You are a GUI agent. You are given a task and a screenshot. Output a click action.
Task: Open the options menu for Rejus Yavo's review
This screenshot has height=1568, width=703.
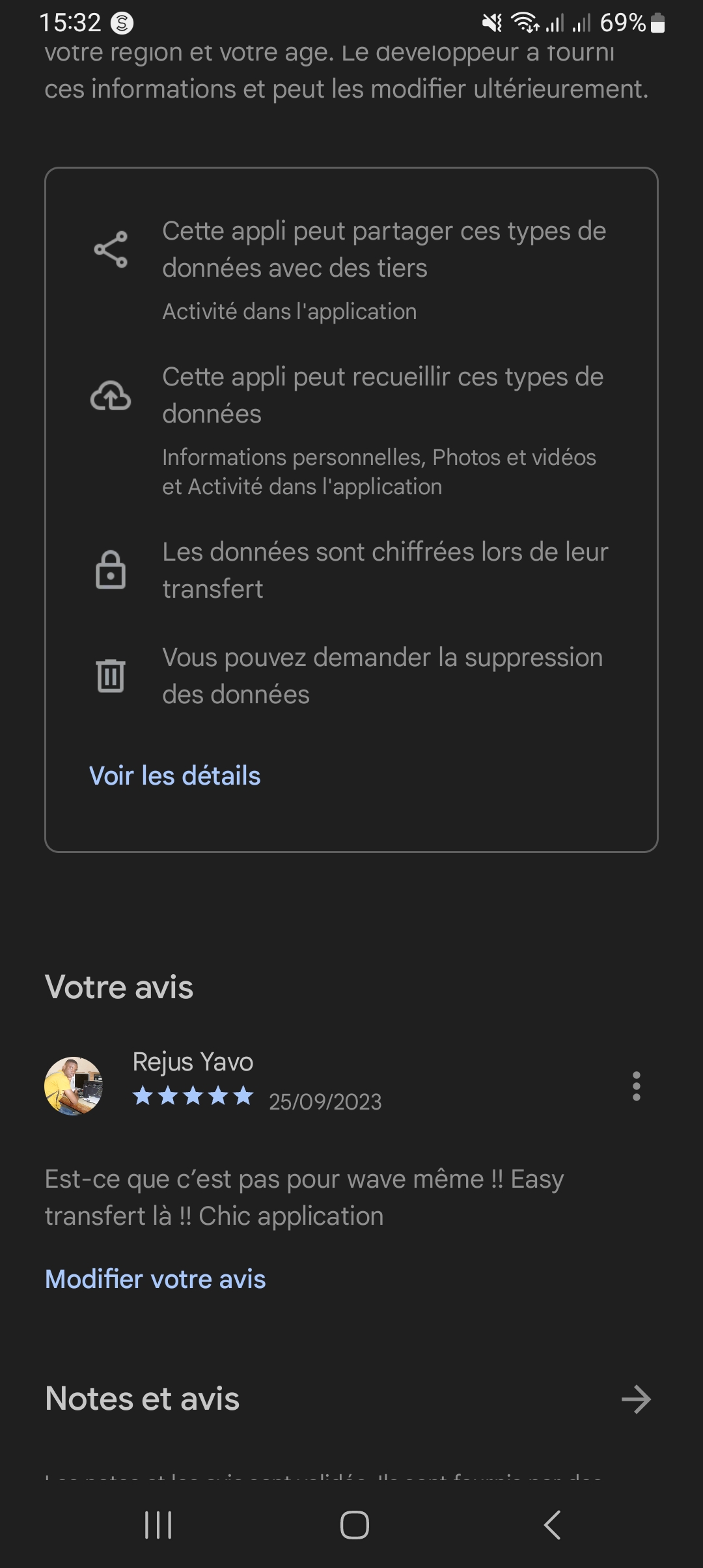coord(636,1086)
